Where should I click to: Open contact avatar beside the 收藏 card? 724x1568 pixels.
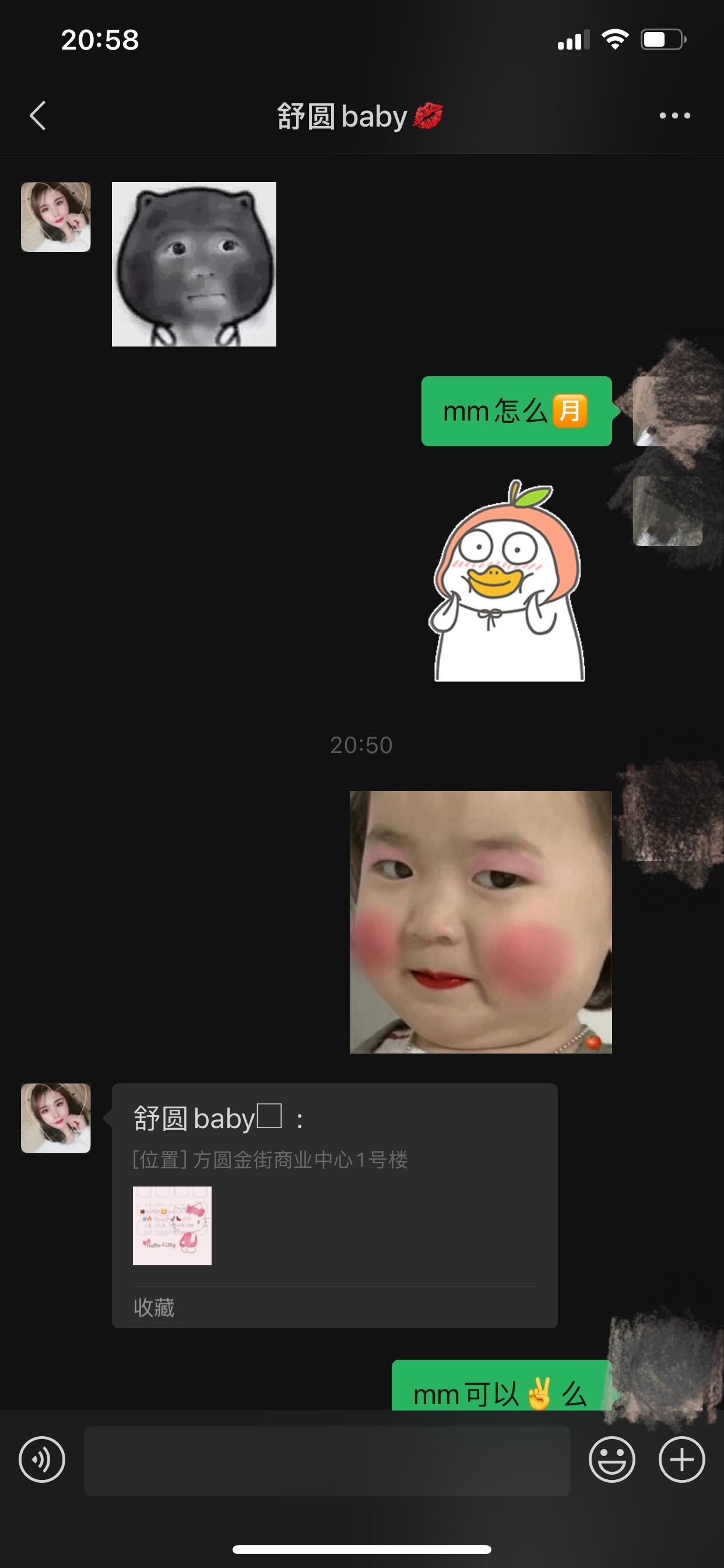tap(56, 1118)
